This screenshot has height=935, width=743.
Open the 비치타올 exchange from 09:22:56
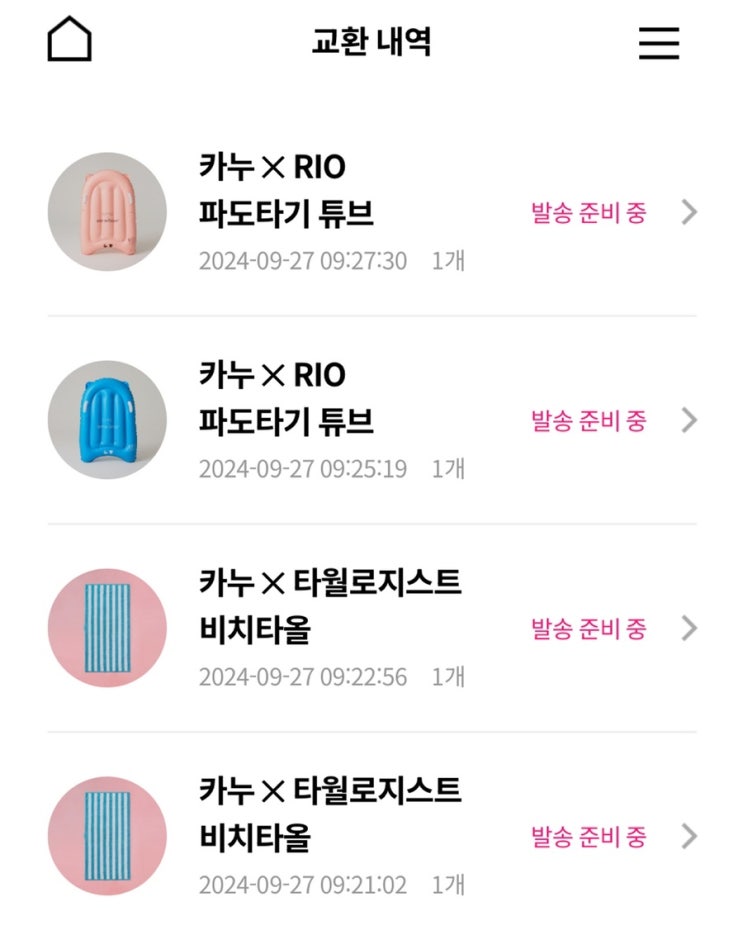point(372,628)
